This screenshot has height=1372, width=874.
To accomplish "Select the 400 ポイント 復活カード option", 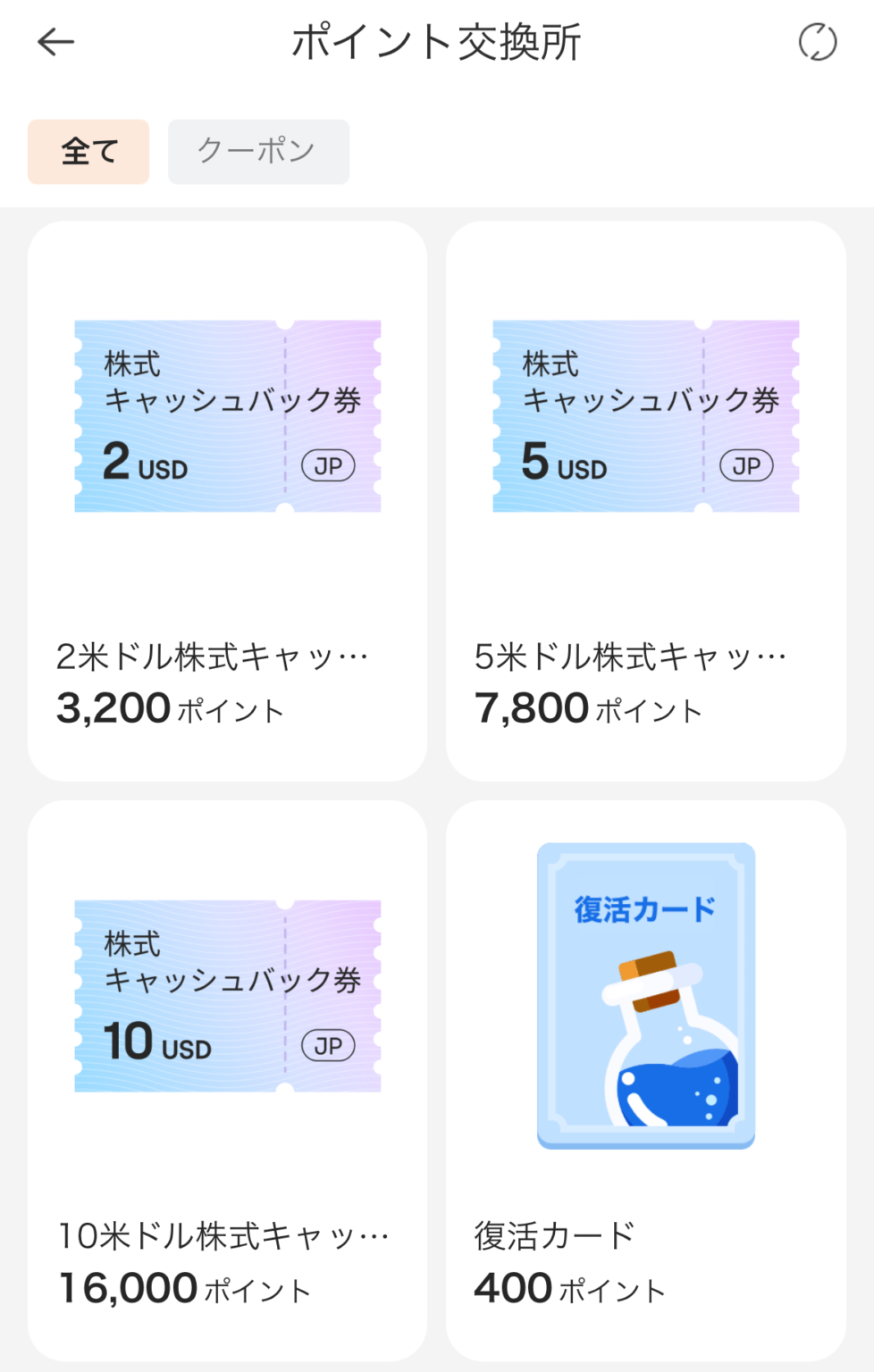I will (567, 1286).
